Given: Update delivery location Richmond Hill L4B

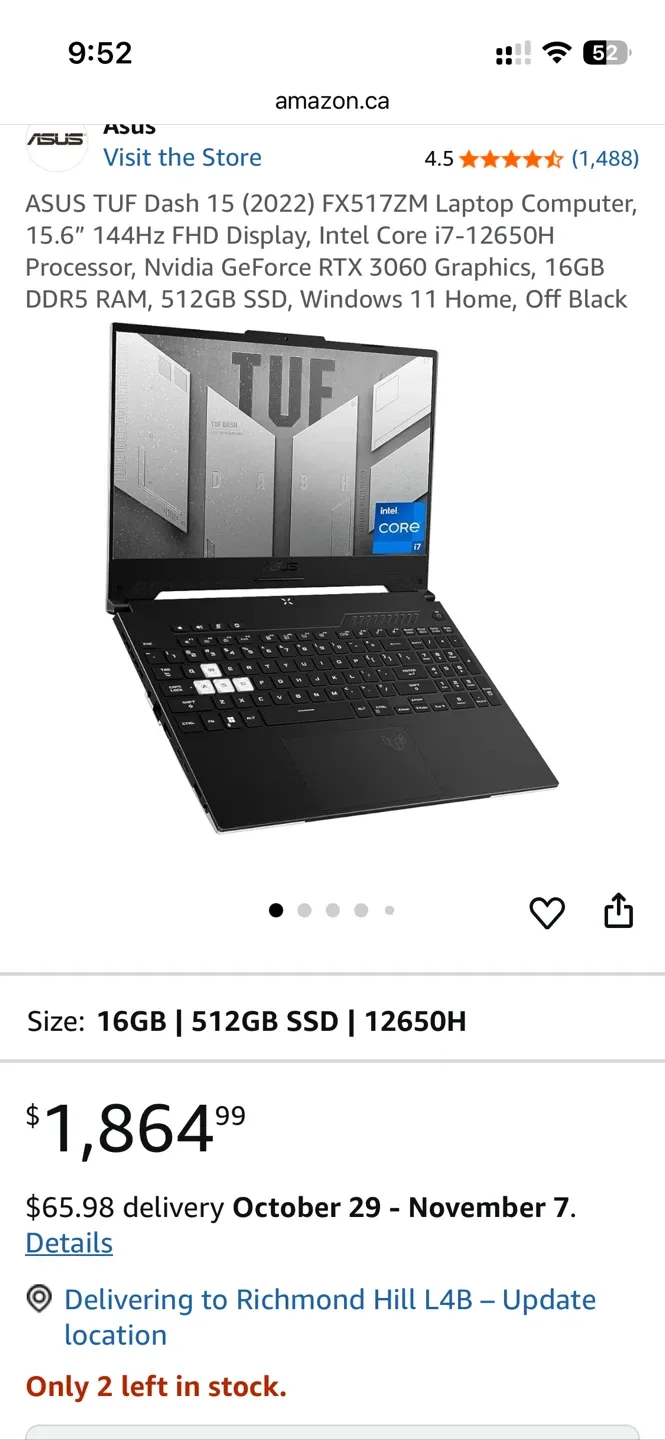Looking at the screenshot, I should coord(330,1317).
